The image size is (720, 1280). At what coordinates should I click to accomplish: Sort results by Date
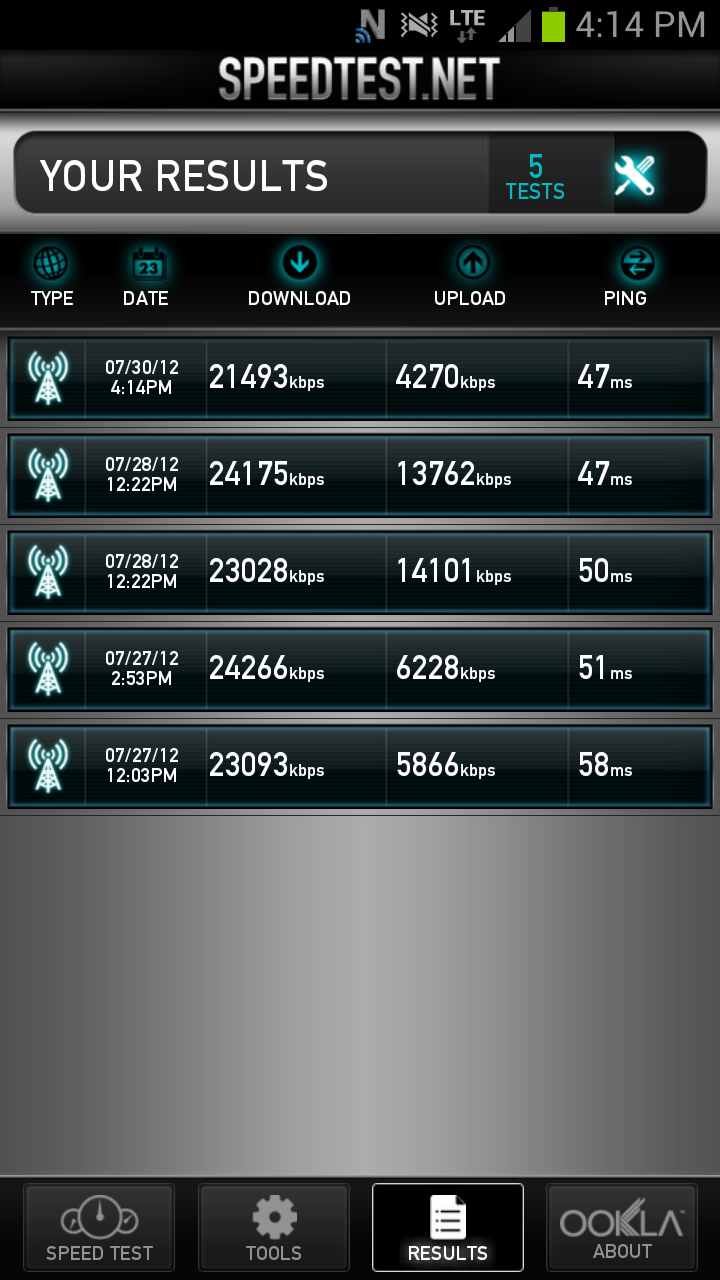coord(146,279)
